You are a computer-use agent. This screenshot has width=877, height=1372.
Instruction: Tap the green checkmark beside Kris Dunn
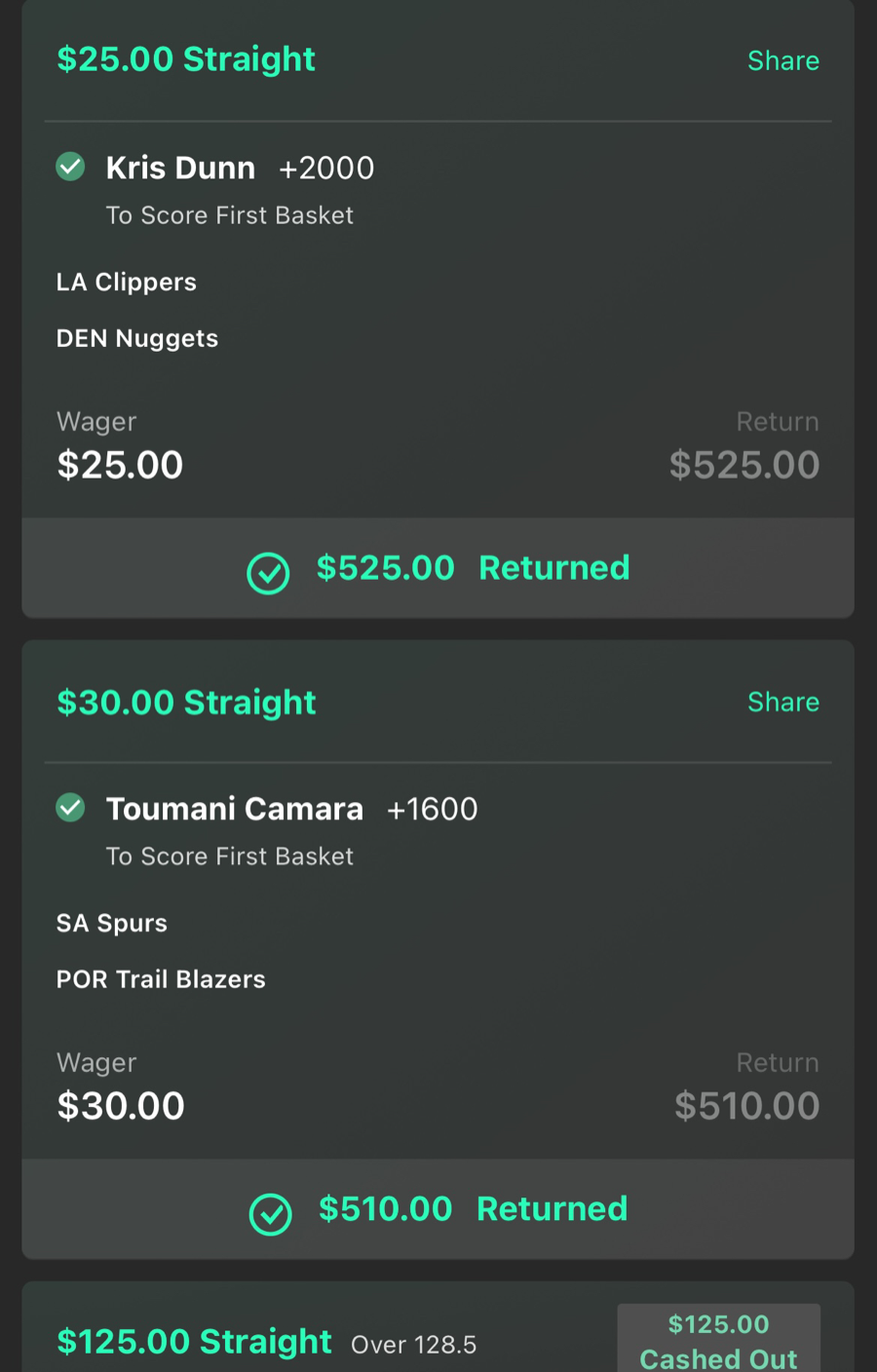click(69, 167)
